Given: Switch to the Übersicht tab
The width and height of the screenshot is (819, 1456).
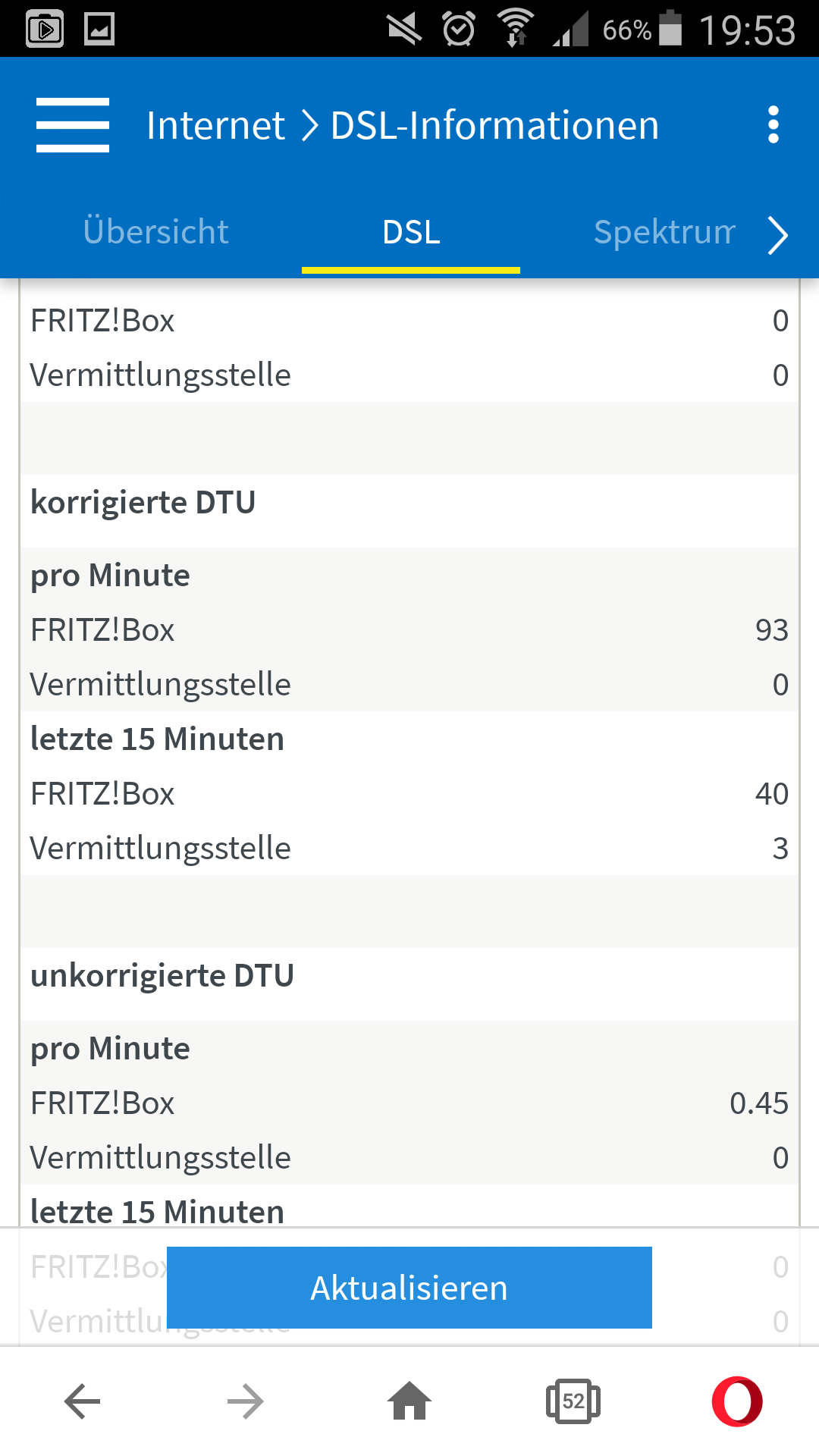Looking at the screenshot, I should click(x=155, y=231).
